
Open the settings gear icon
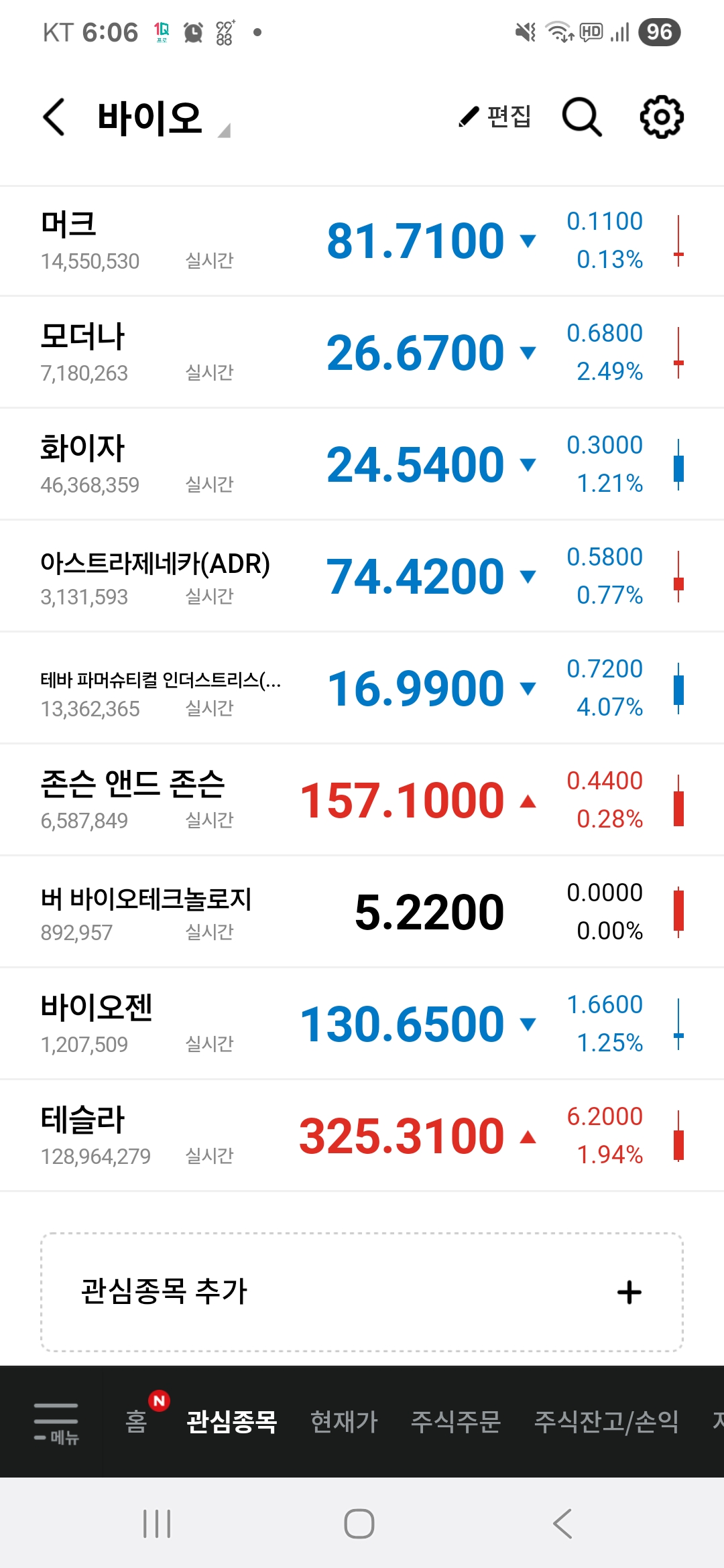[662, 117]
